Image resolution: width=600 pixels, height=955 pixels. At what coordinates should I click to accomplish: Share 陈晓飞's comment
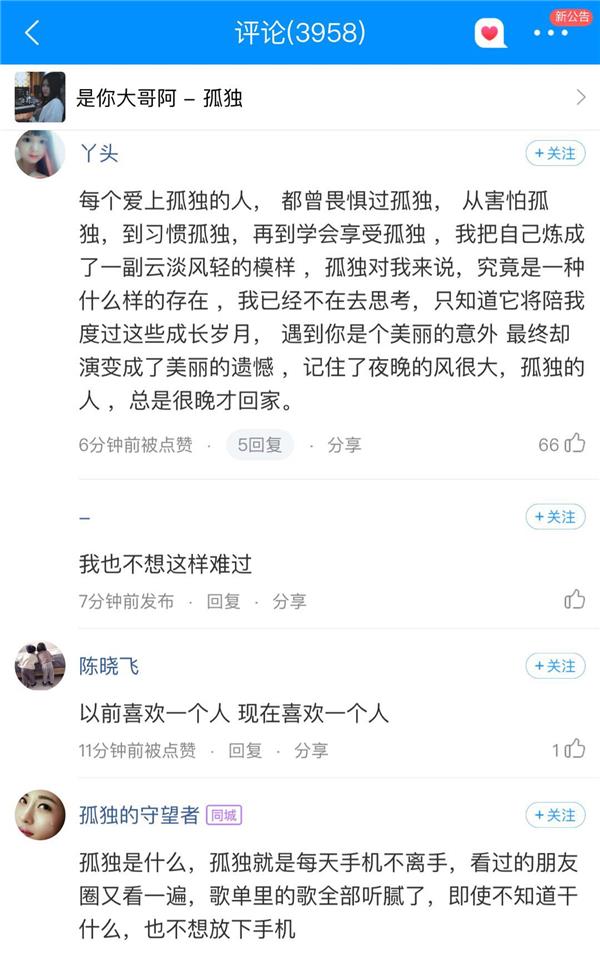(311, 750)
